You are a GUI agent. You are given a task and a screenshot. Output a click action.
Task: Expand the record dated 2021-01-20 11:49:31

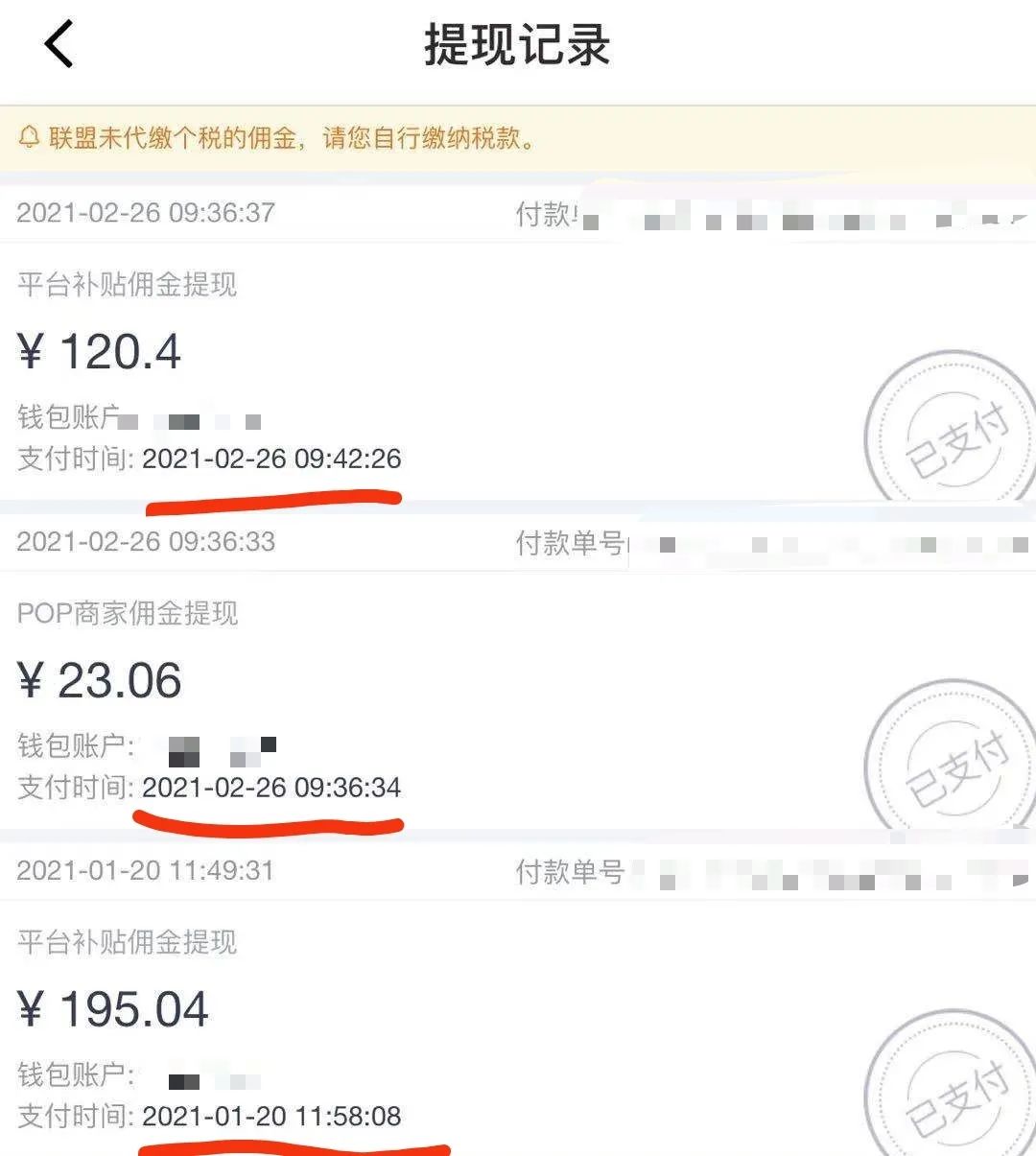[x=144, y=871]
